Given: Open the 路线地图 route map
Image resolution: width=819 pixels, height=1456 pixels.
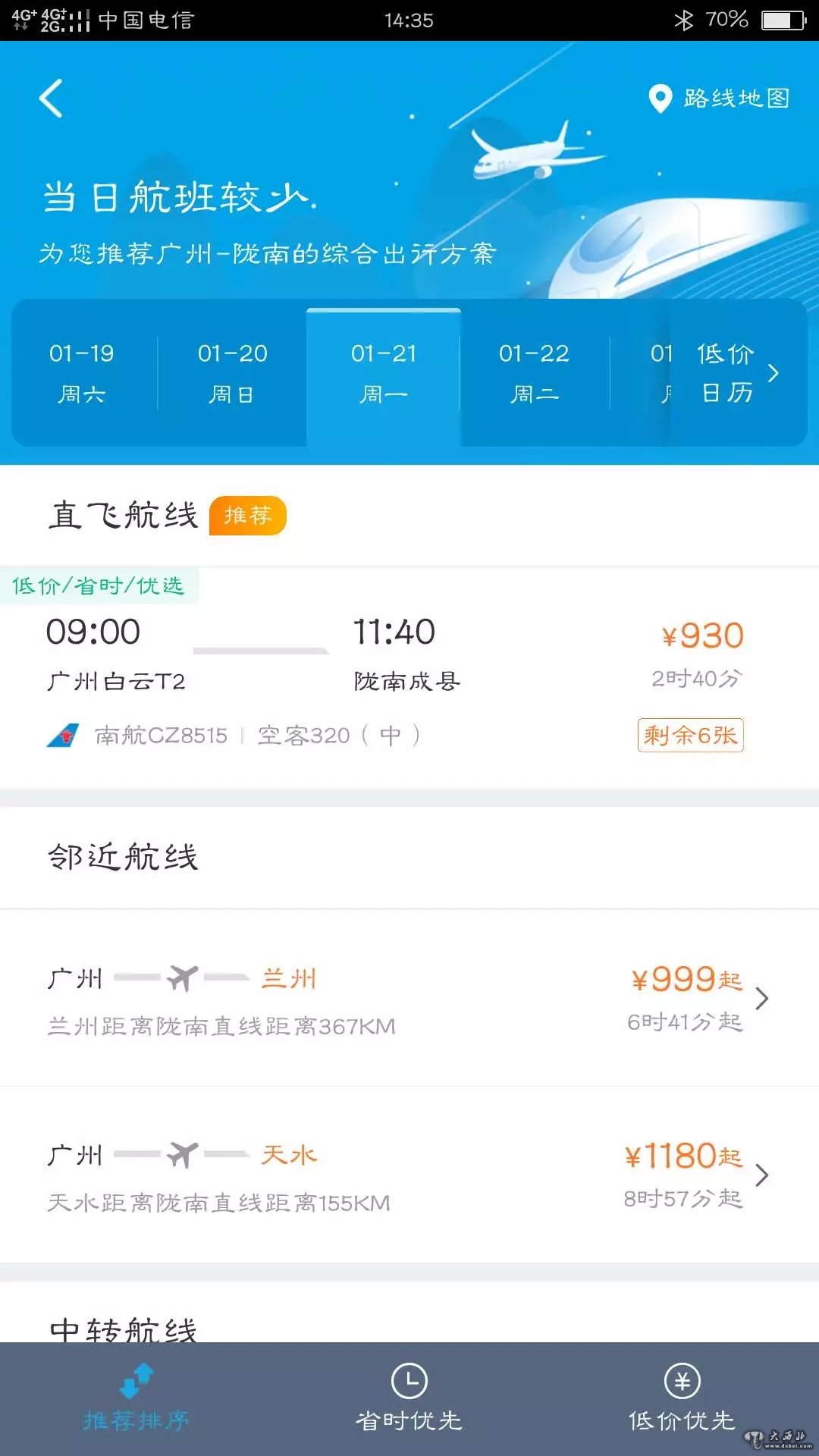Looking at the screenshot, I should [x=719, y=99].
